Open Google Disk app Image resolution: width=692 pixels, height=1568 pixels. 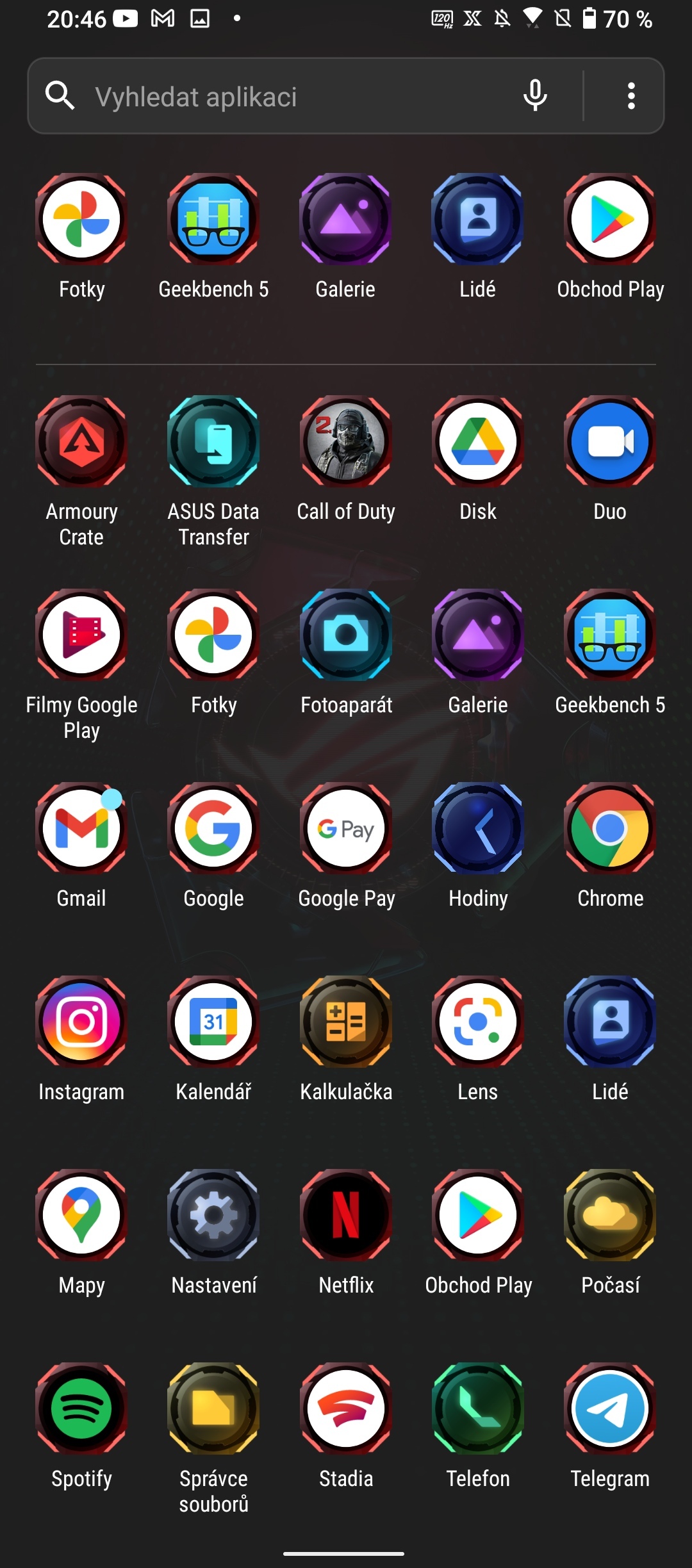[x=478, y=442]
